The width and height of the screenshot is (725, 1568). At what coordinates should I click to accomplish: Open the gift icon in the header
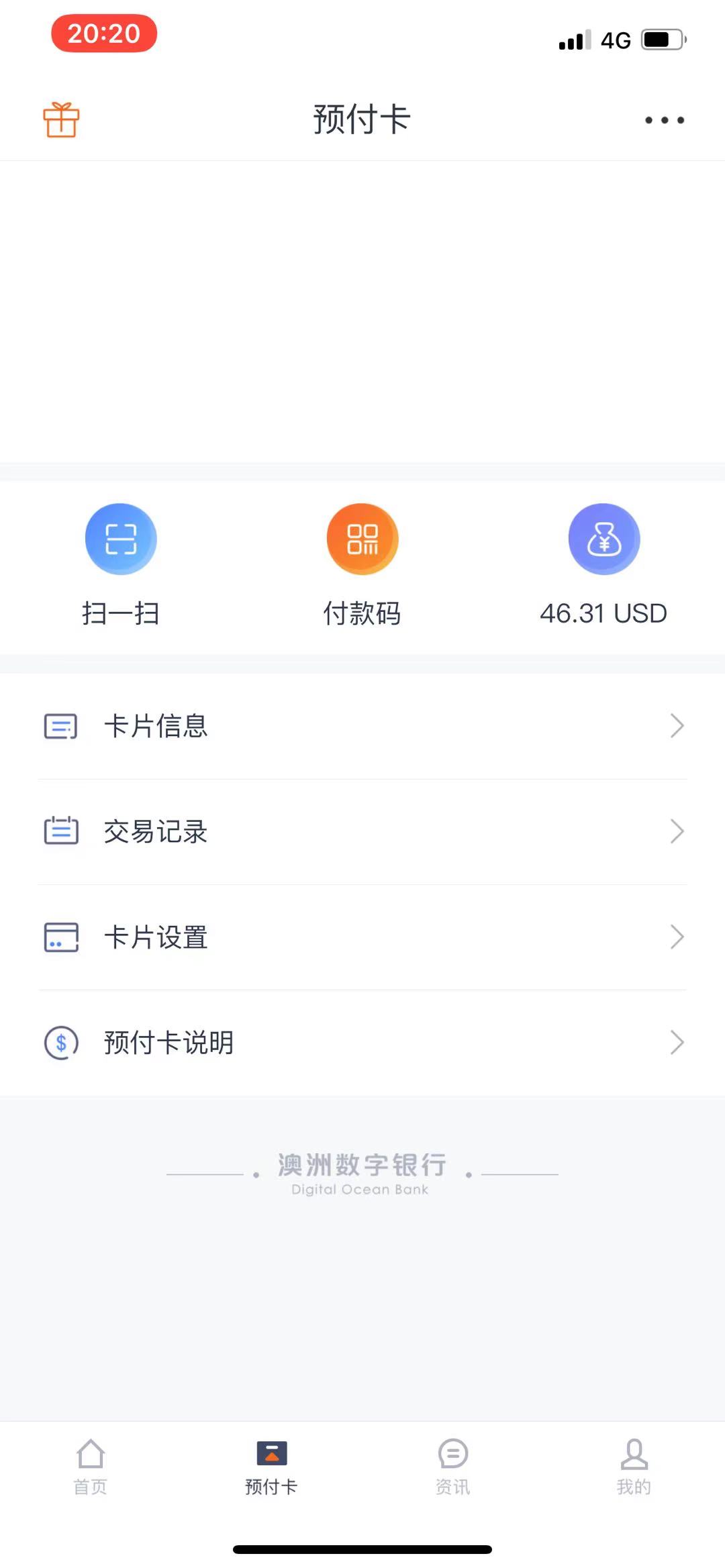[61, 120]
